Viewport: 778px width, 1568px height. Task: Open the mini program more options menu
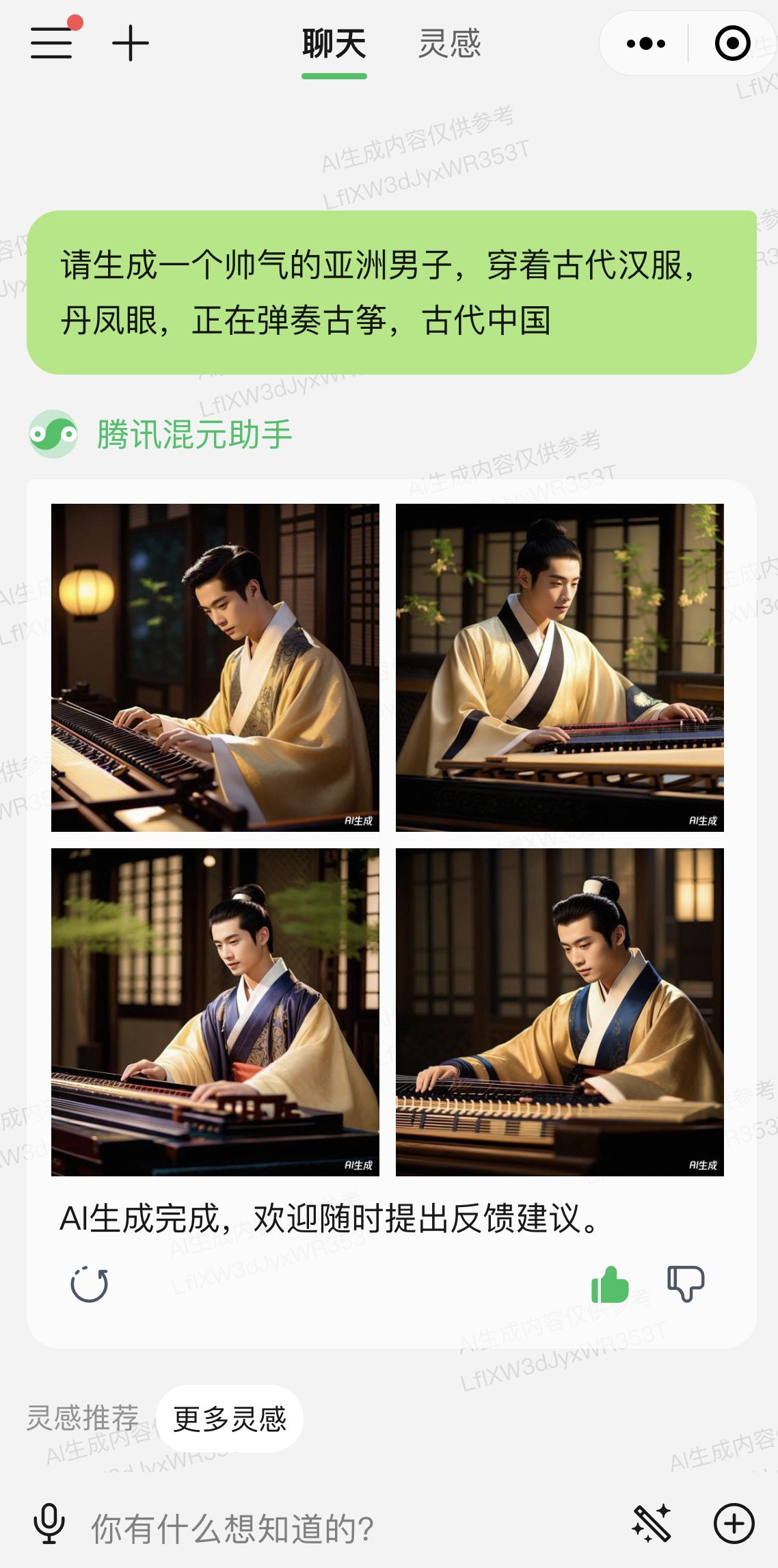point(645,44)
